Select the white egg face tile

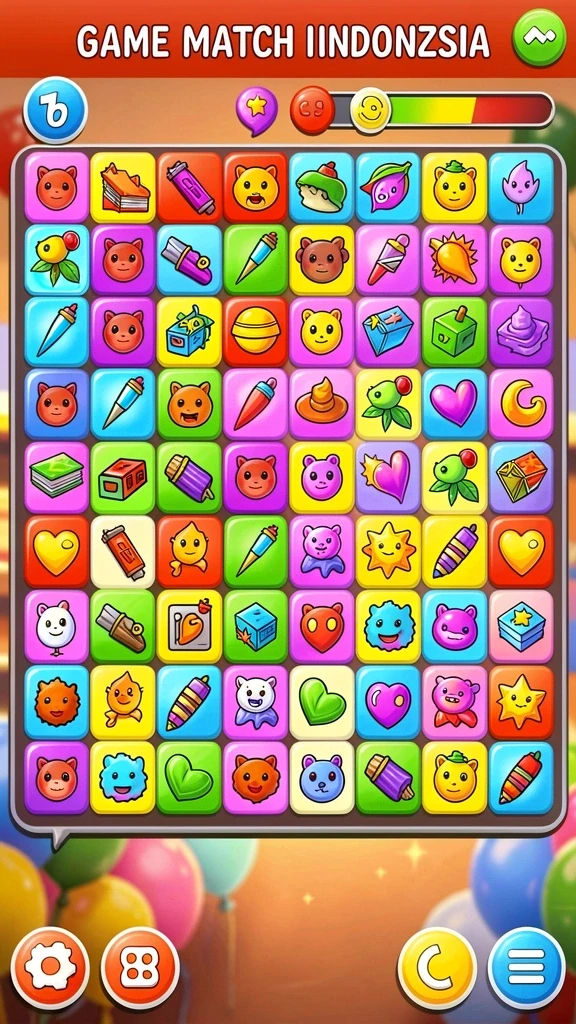(57, 624)
